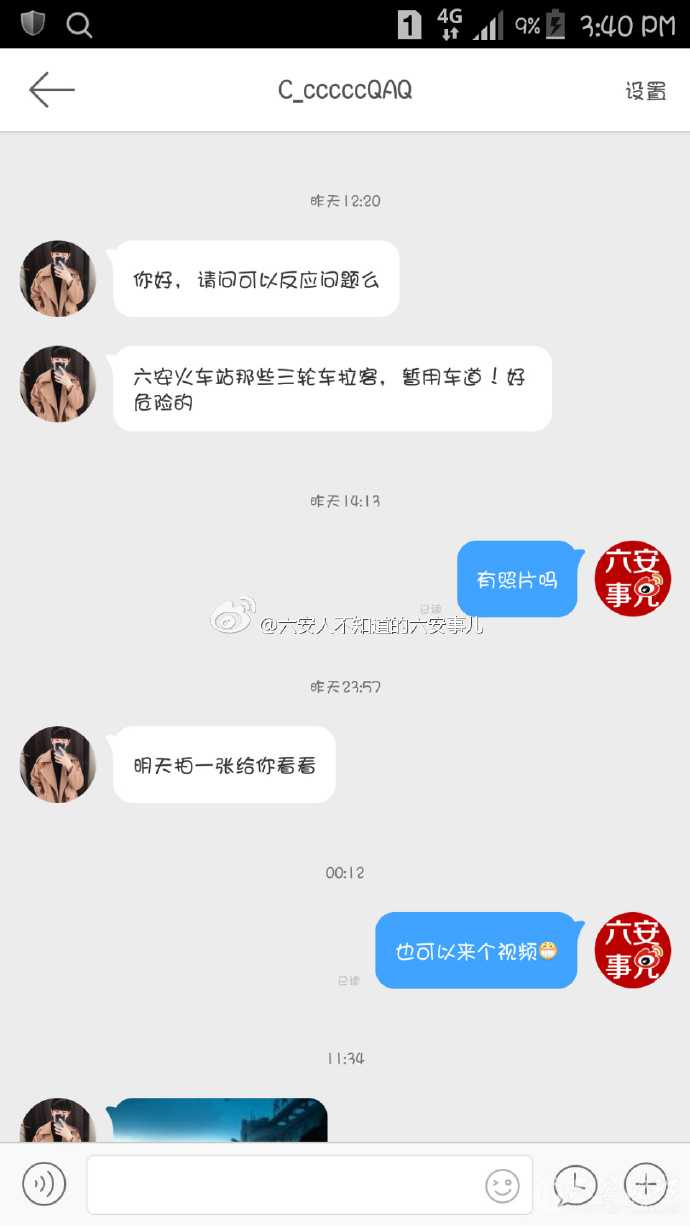Tap the 六安事儿 avatar next to 有照片吗
Viewport: 690px width, 1226px height.
tap(632, 579)
